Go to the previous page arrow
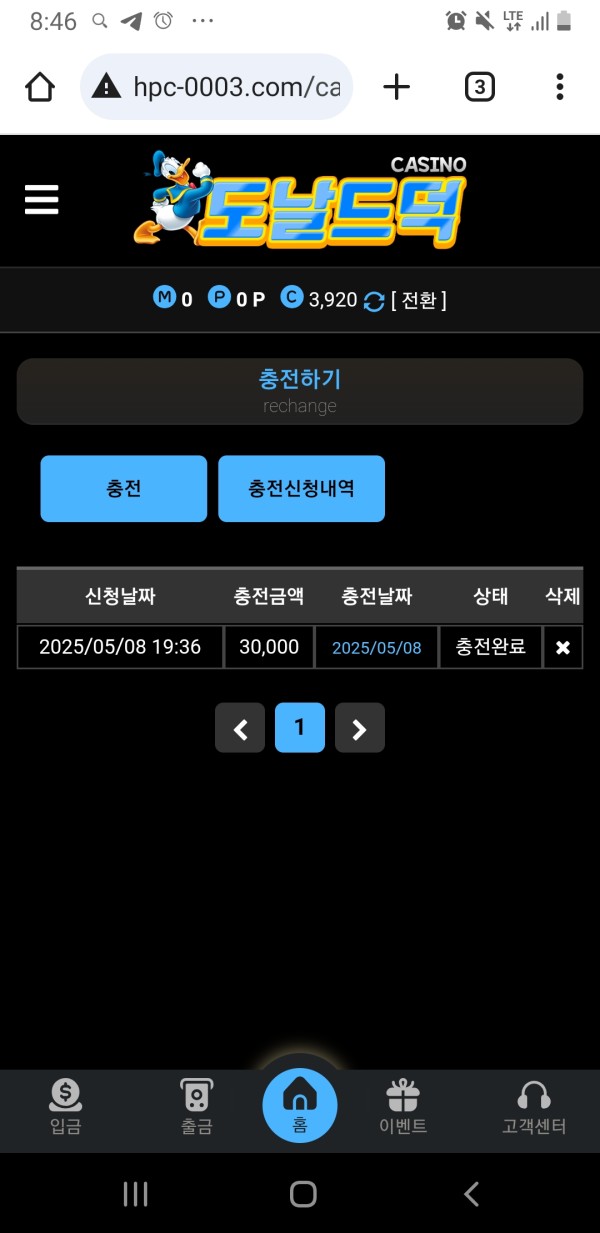Viewport: 600px width, 1233px height. point(240,728)
